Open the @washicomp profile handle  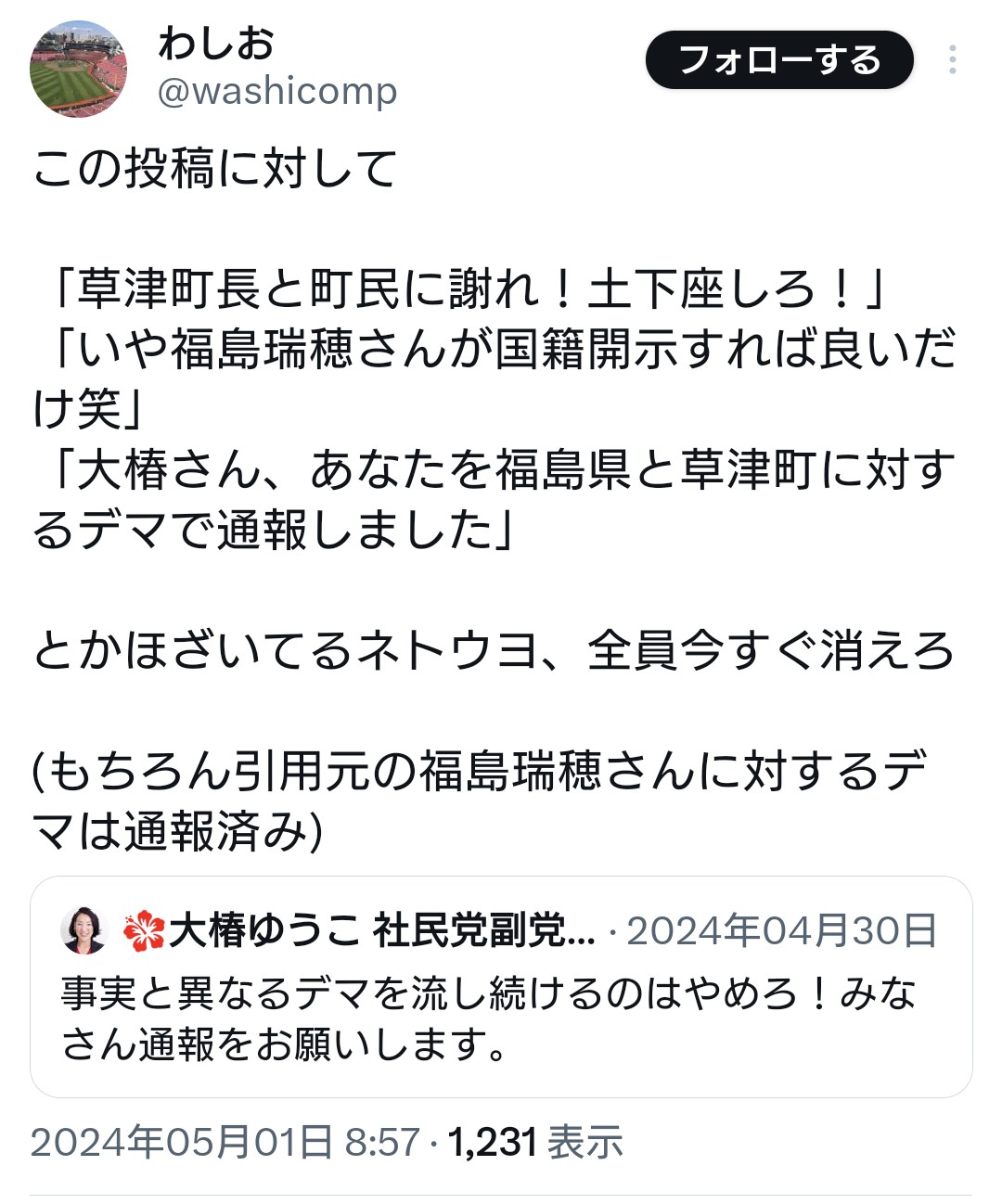(x=277, y=91)
